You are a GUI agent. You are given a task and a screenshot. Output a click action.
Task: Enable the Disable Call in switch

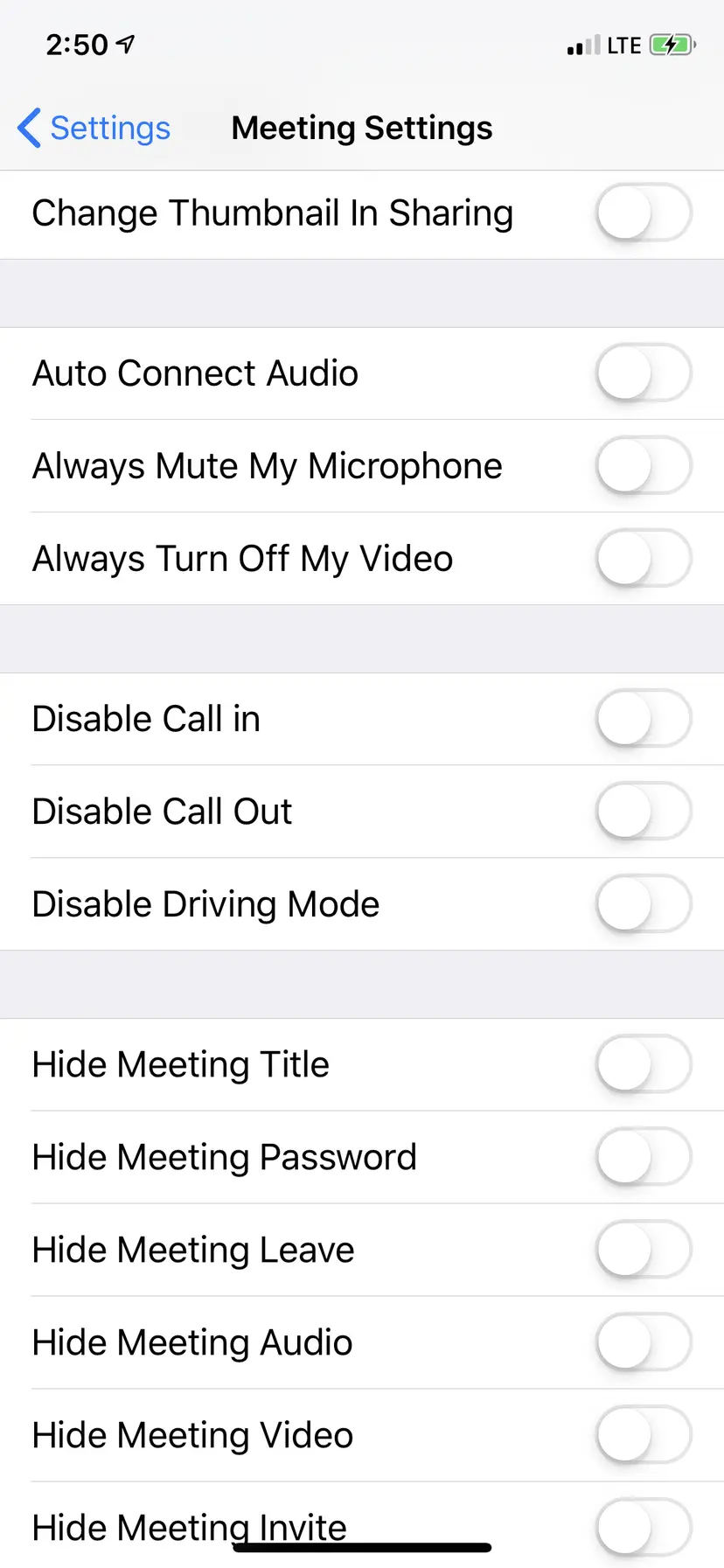pyautogui.click(x=644, y=719)
